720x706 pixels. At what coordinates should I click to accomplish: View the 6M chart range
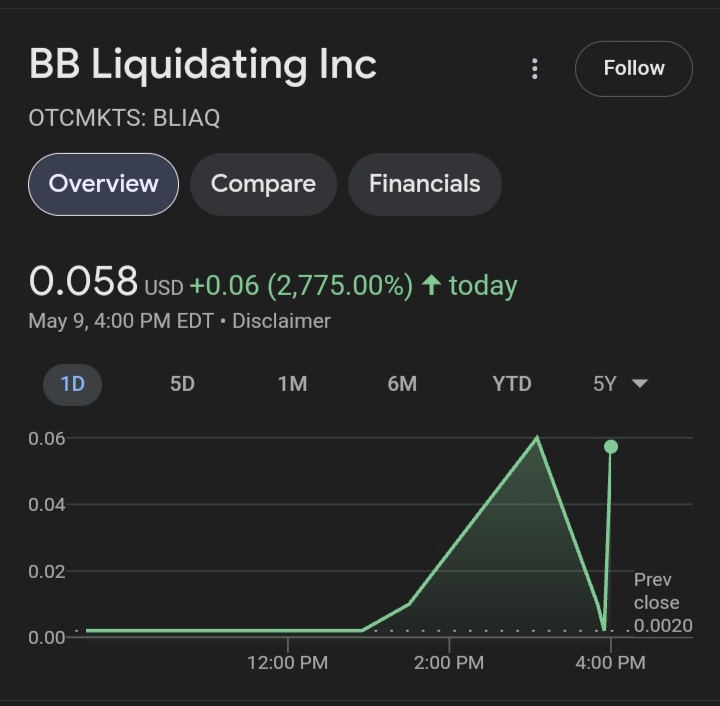click(402, 384)
